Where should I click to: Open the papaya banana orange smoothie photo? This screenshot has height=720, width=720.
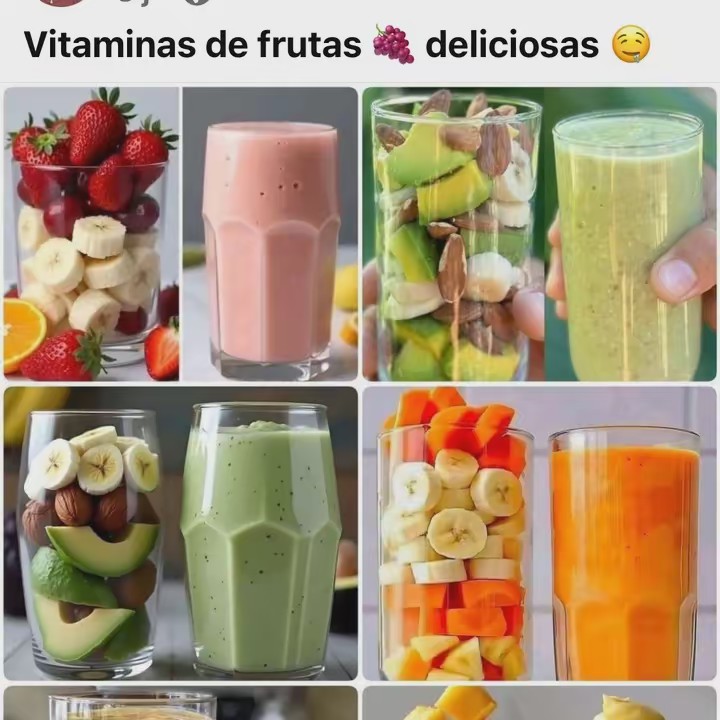539,533
